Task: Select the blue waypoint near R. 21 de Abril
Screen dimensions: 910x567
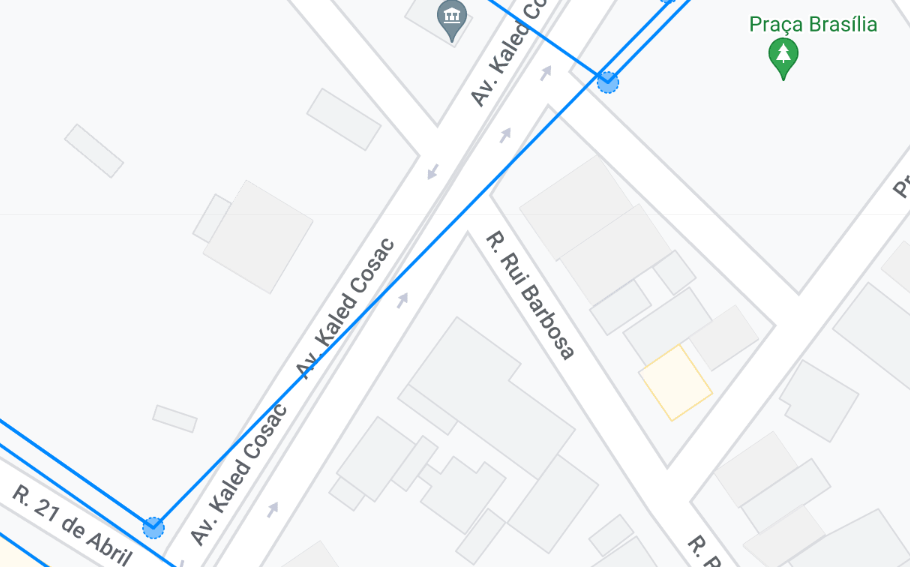Action: tap(153, 527)
